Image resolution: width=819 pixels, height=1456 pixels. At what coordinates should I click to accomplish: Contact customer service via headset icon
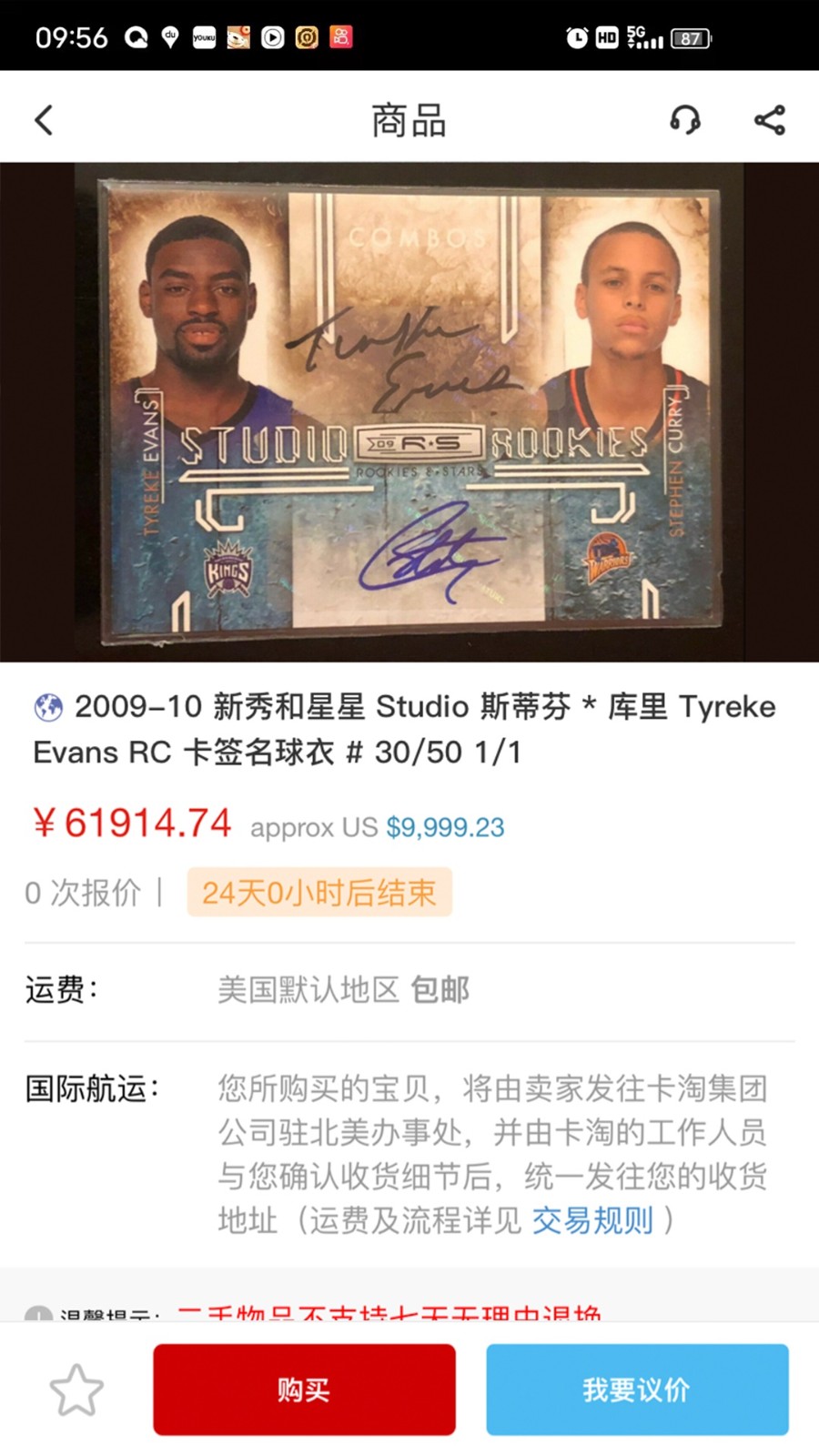tap(685, 120)
